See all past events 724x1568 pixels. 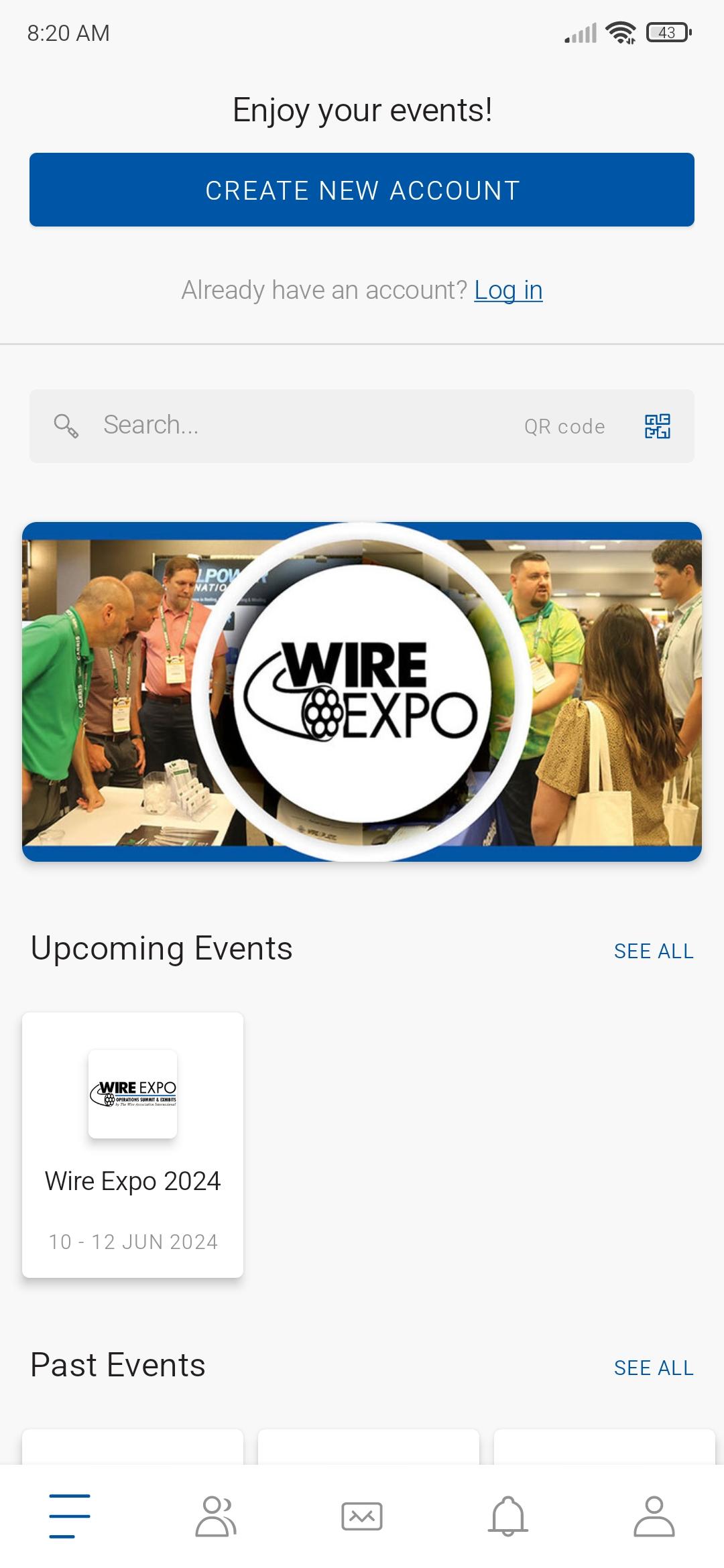click(653, 1368)
